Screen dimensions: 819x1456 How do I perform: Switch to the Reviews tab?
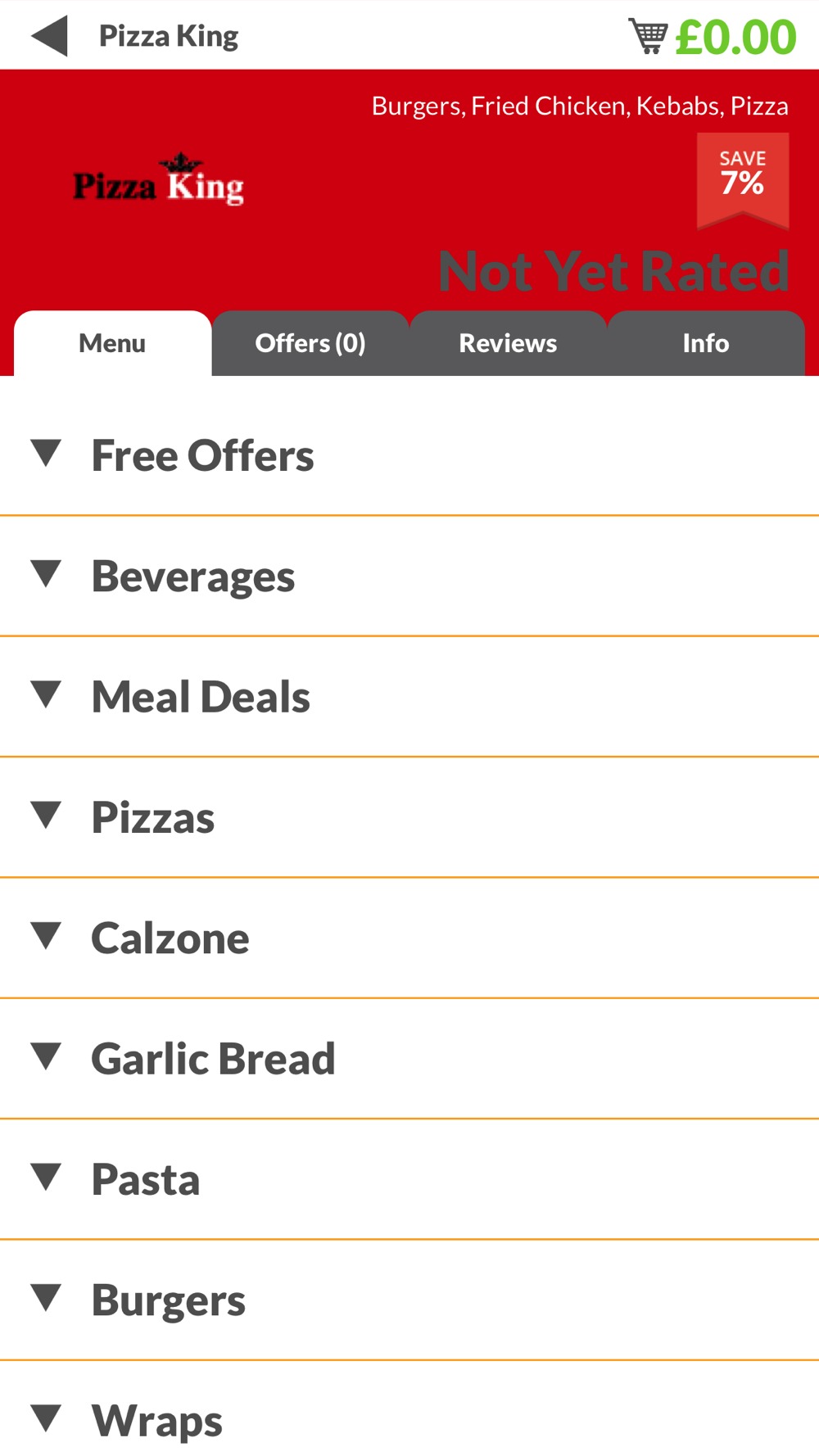click(x=508, y=343)
